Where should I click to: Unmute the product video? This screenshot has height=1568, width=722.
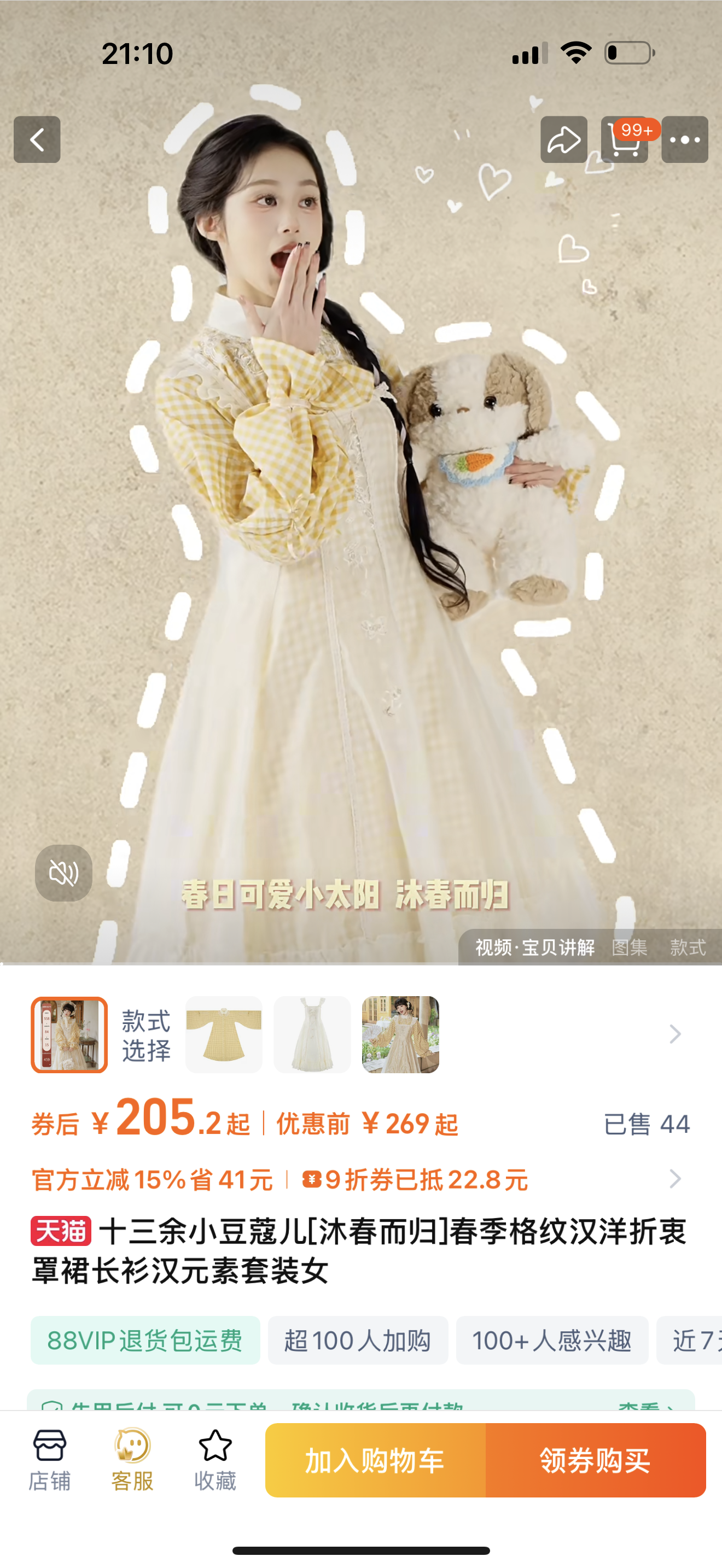click(x=63, y=873)
